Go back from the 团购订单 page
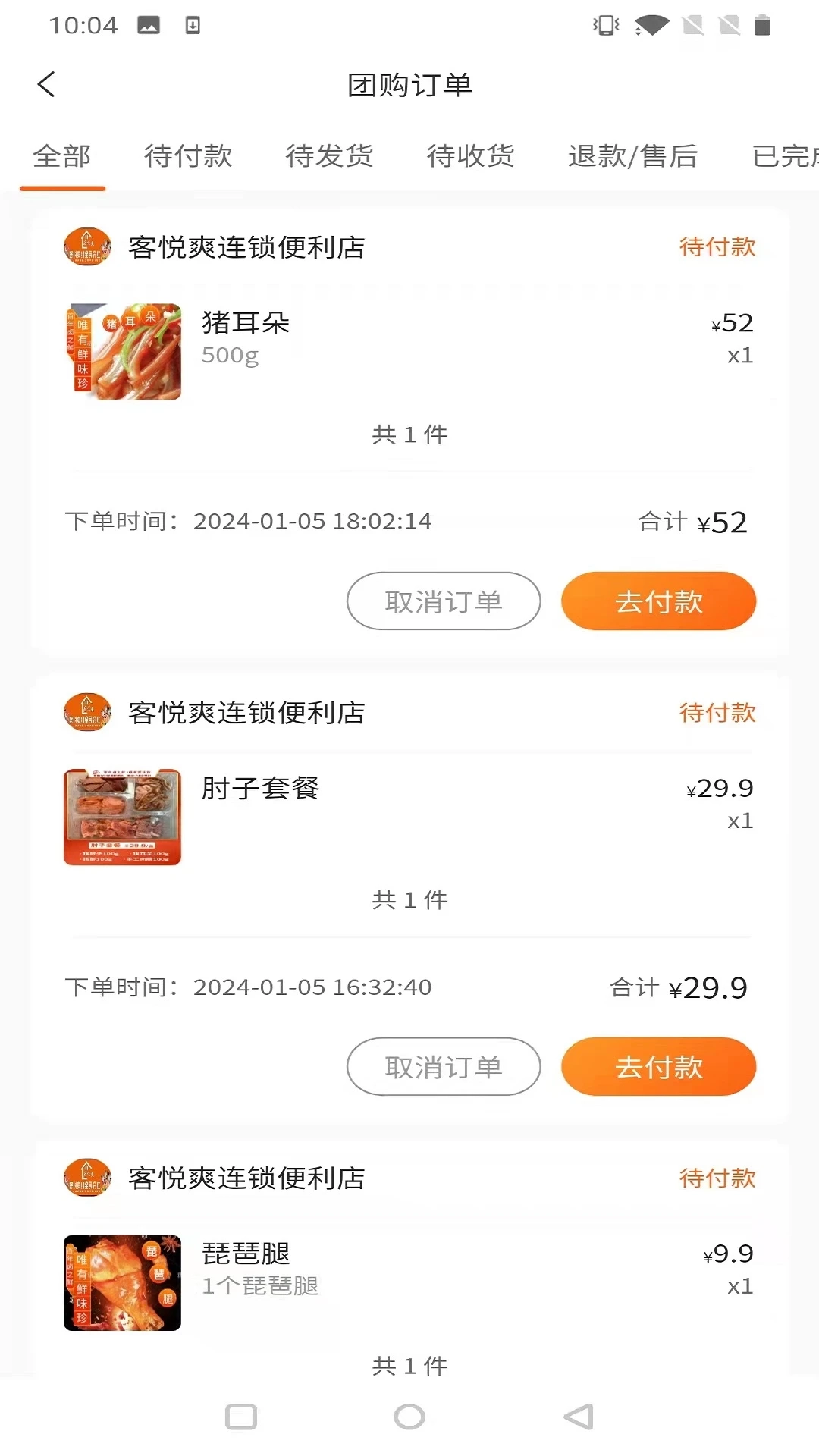819x1456 pixels. tap(46, 84)
